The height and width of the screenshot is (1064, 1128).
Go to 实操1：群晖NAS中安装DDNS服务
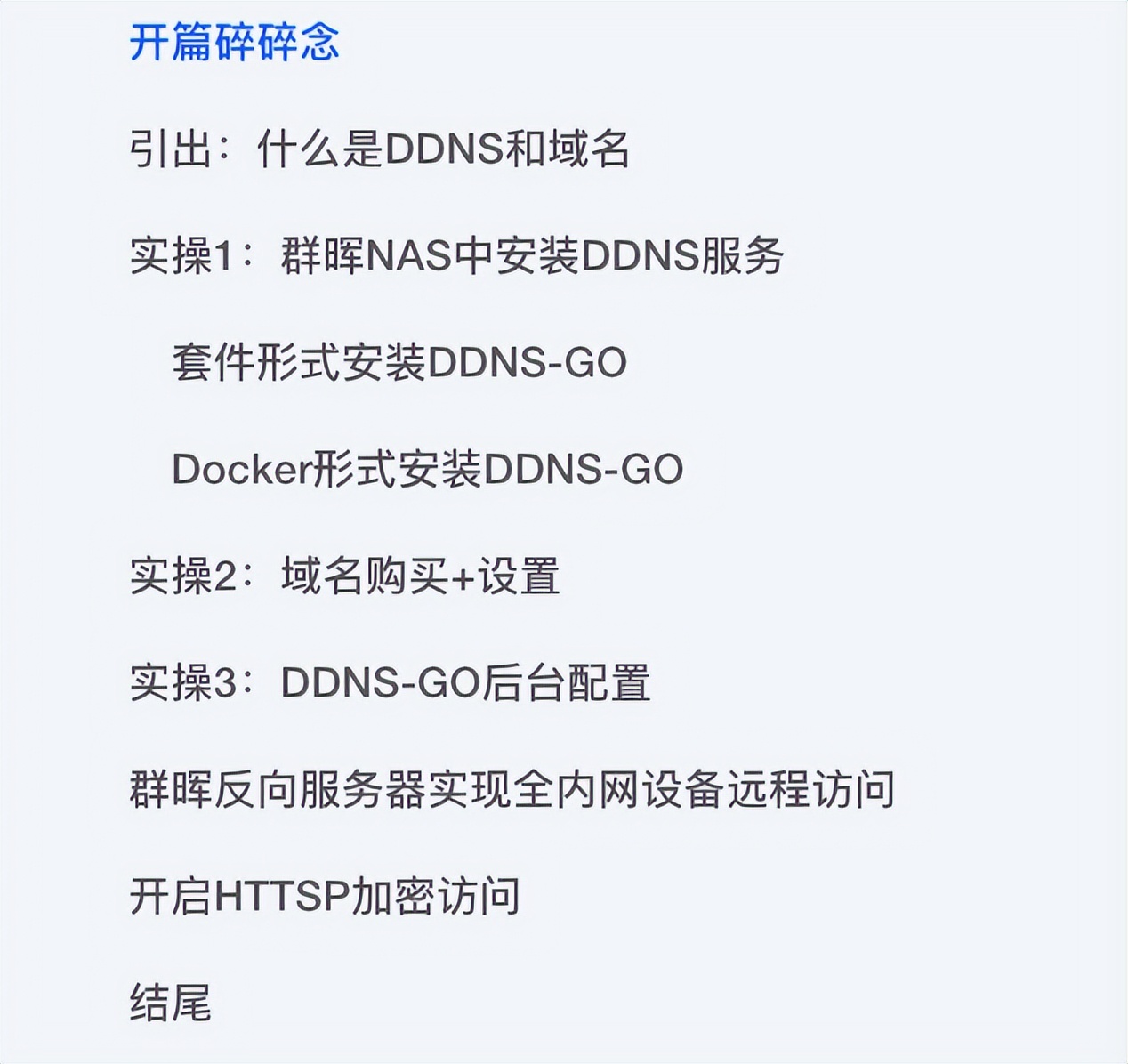(456, 256)
